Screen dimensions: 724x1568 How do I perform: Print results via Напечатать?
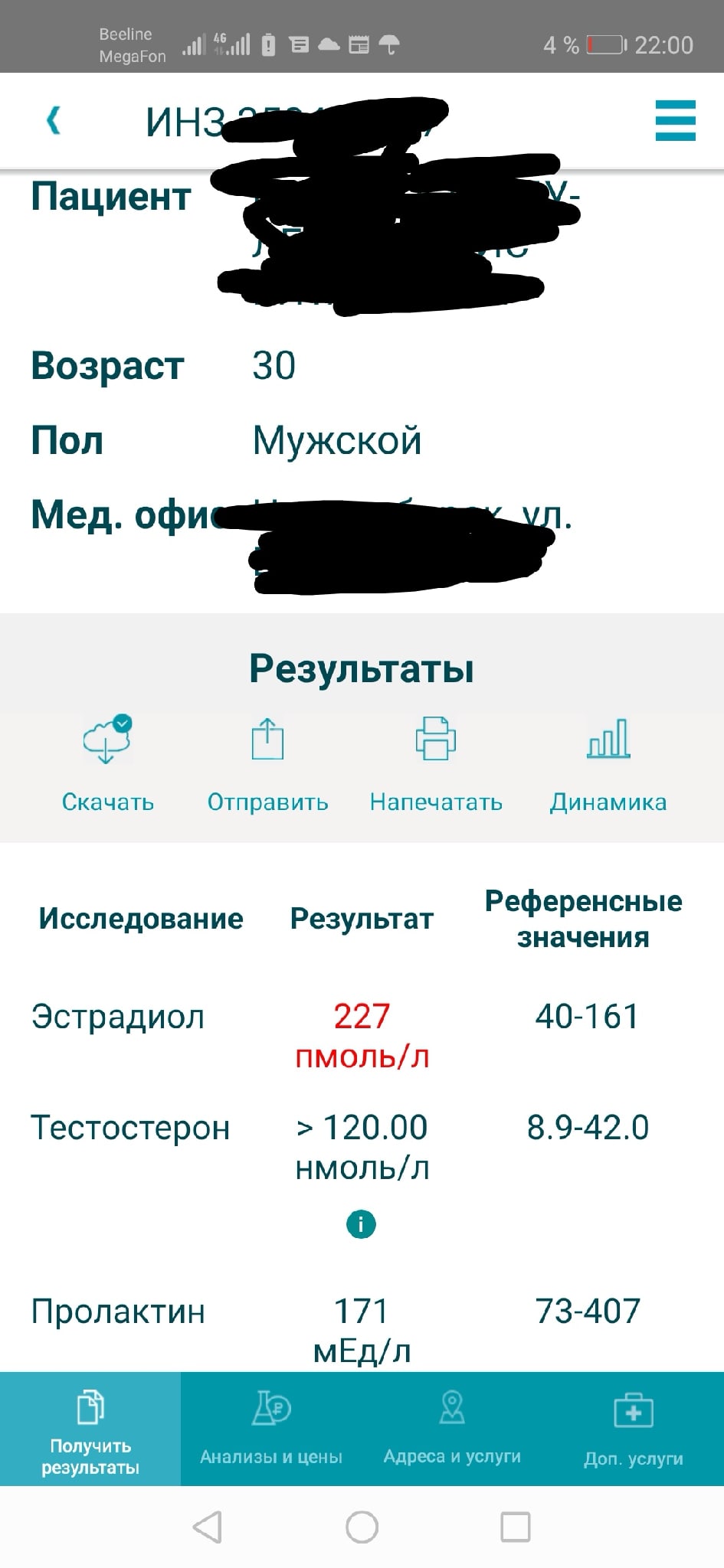click(436, 762)
